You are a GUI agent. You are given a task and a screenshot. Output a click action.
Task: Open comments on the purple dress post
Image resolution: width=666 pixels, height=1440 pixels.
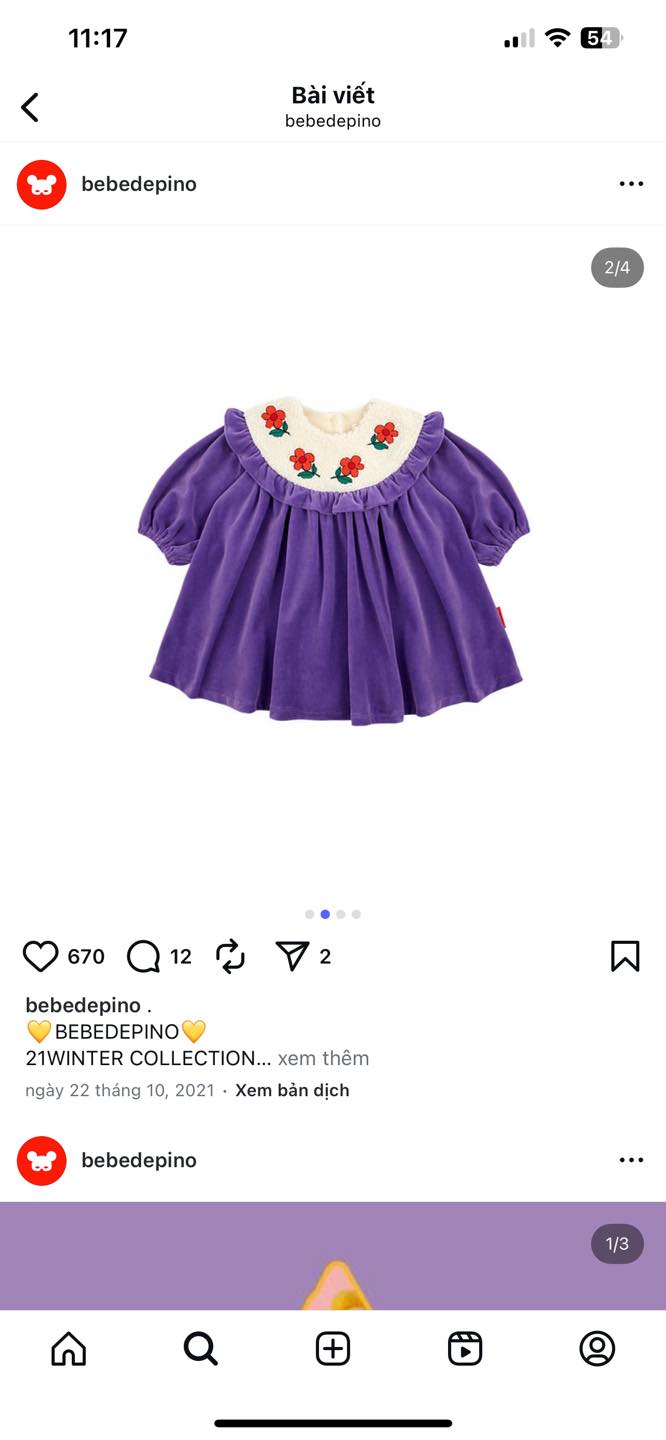[x=144, y=957]
